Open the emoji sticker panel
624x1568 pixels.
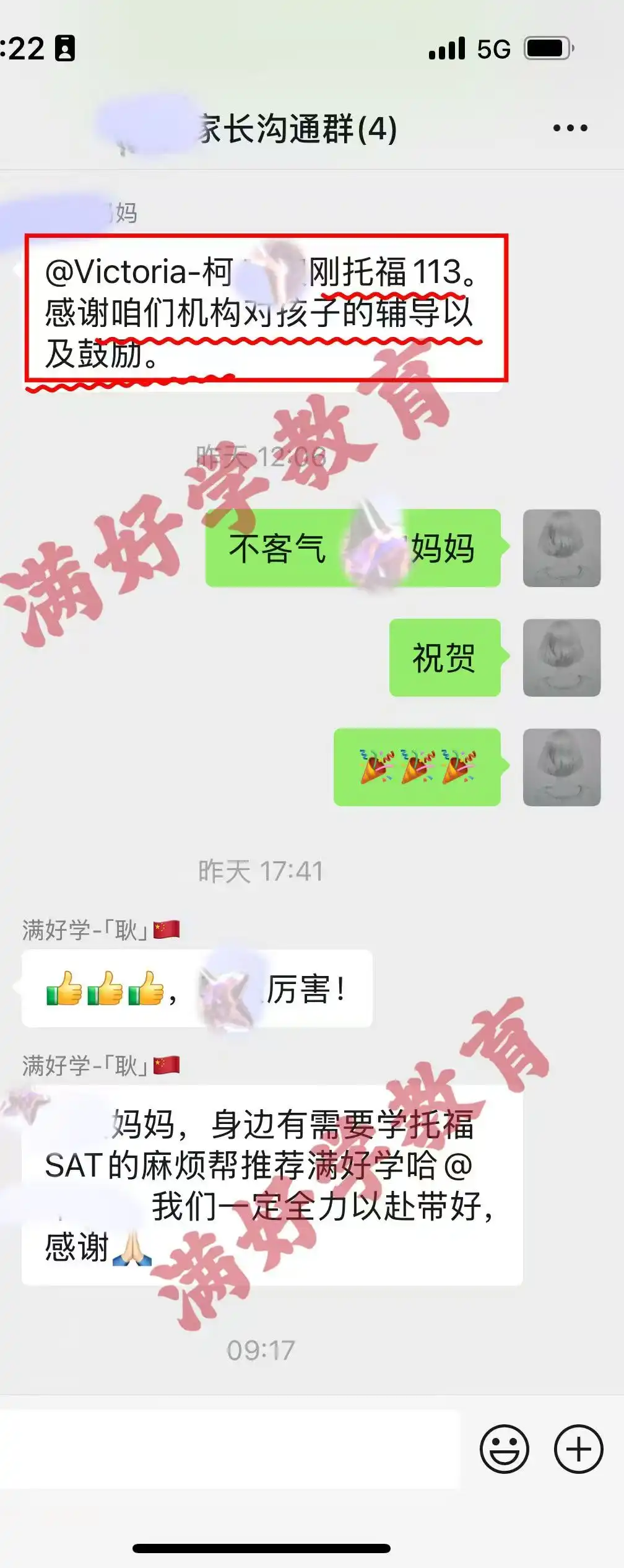(504, 1449)
